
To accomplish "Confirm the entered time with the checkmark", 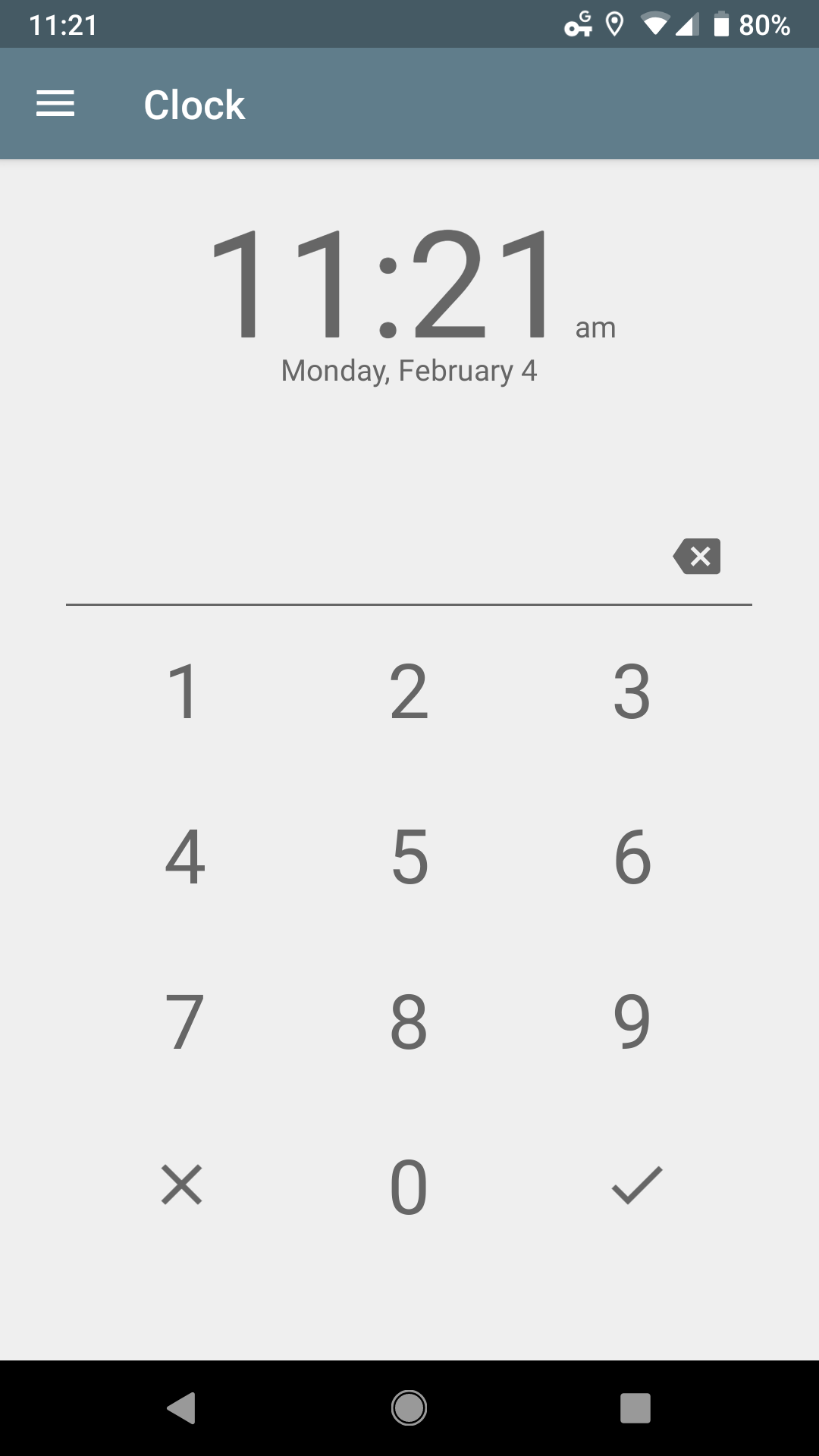I will click(636, 1185).
